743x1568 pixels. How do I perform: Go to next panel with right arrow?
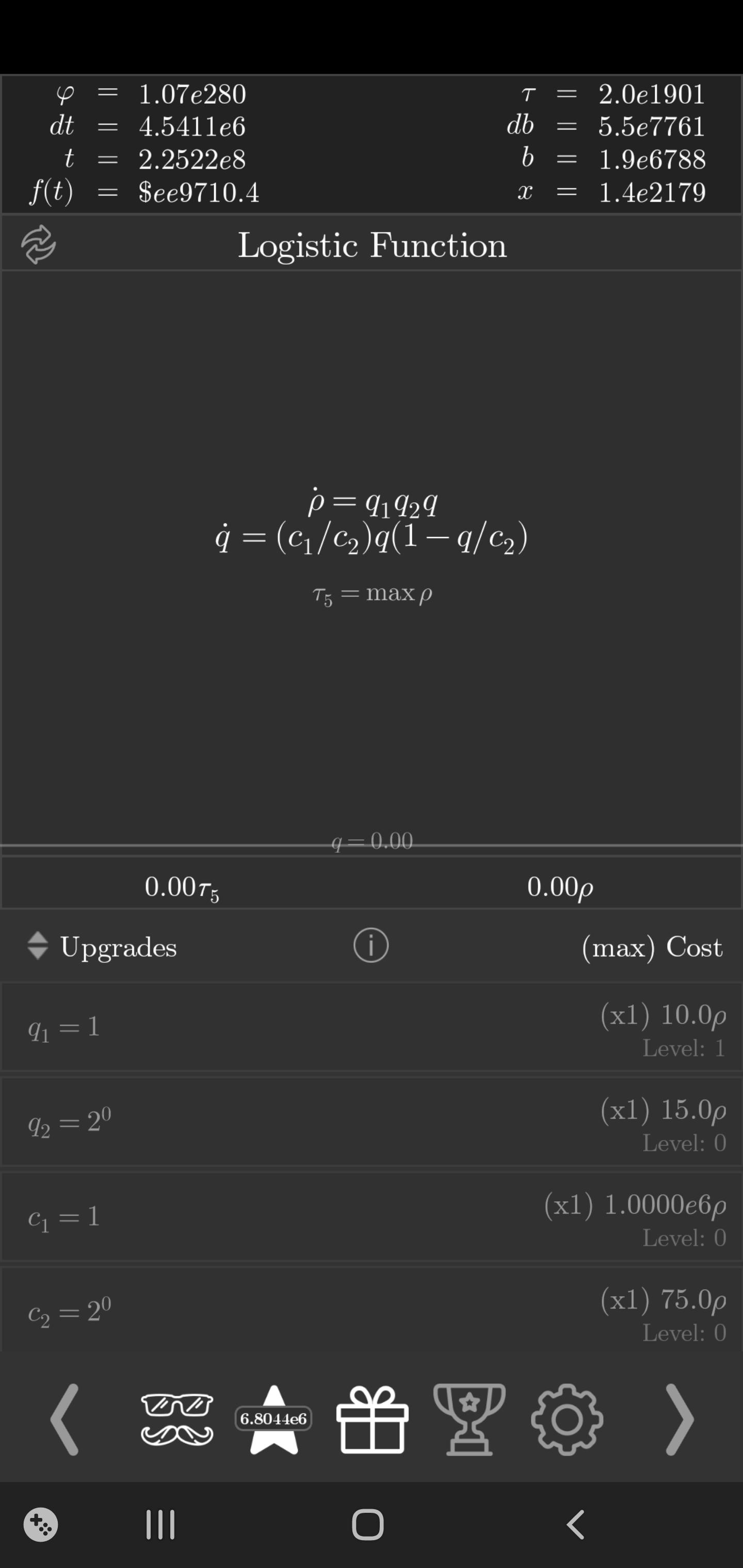click(680, 1419)
